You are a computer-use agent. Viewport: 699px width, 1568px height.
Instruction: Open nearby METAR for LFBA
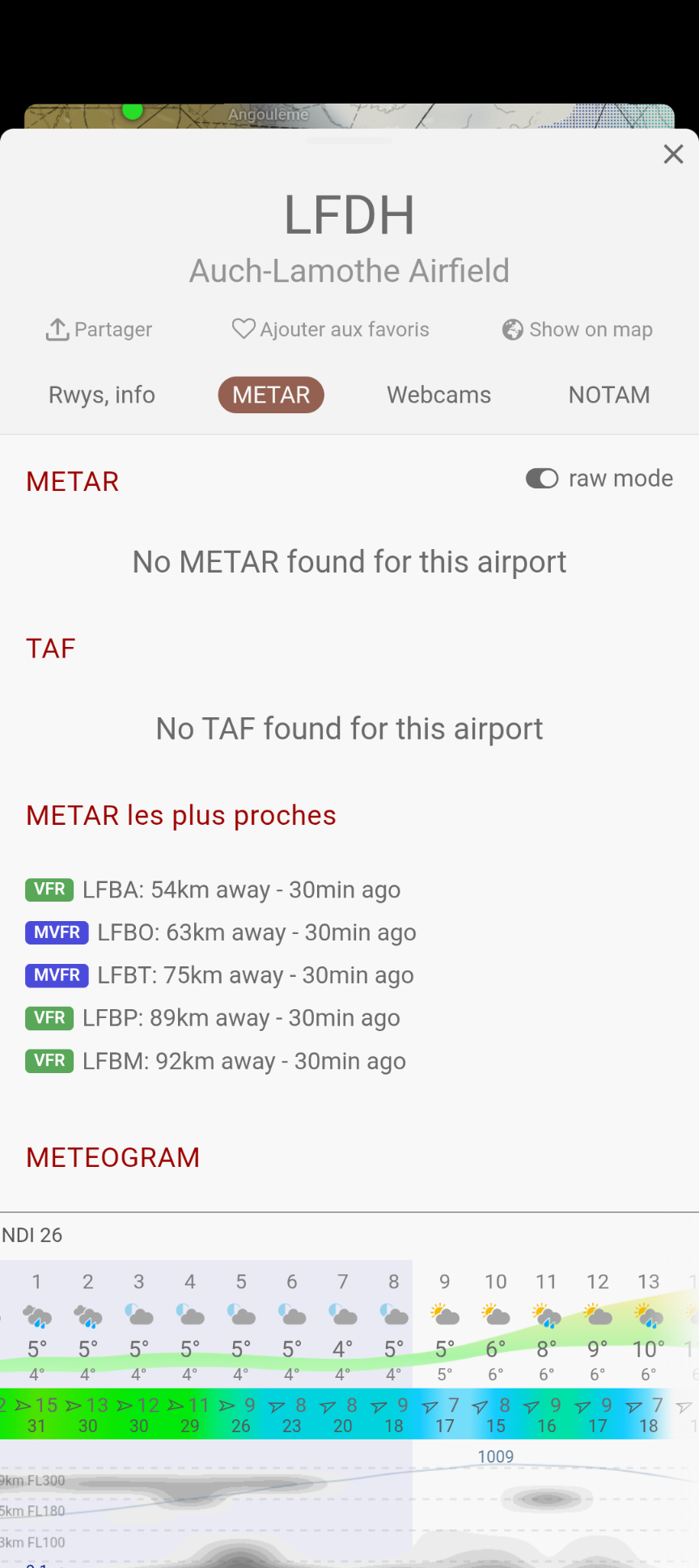pyautogui.click(x=241, y=890)
